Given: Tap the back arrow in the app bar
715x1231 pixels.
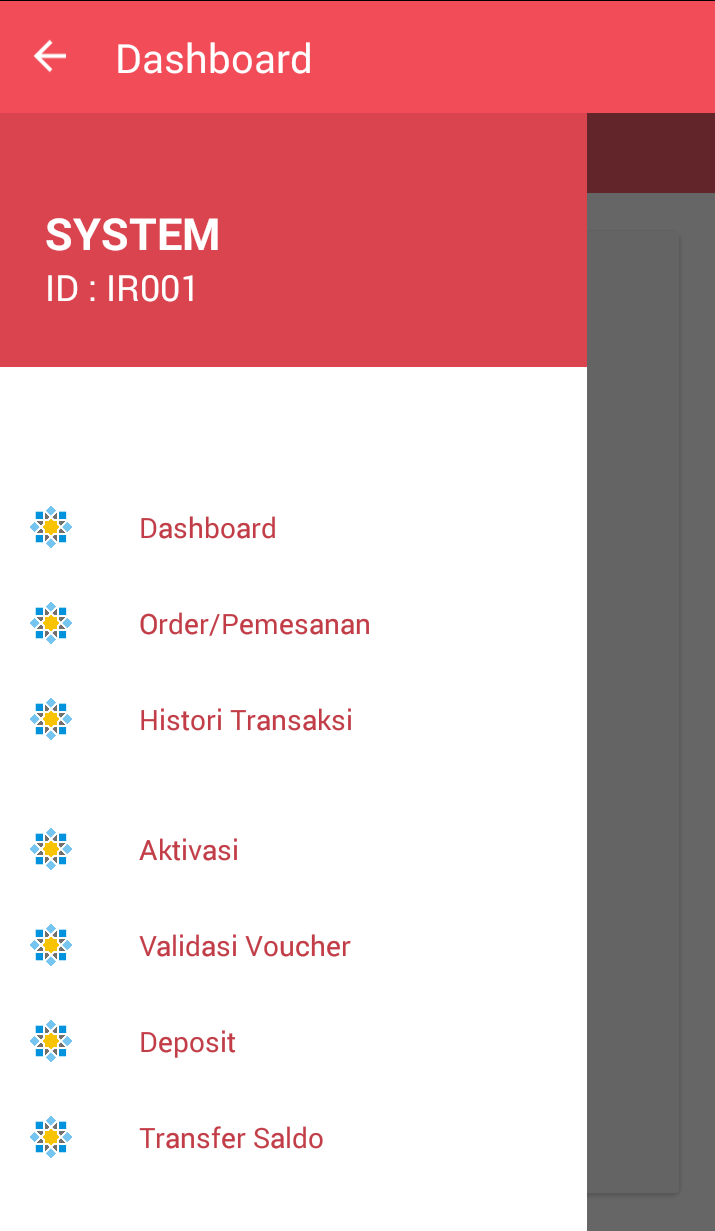Looking at the screenshot, I should coord(50,57).
